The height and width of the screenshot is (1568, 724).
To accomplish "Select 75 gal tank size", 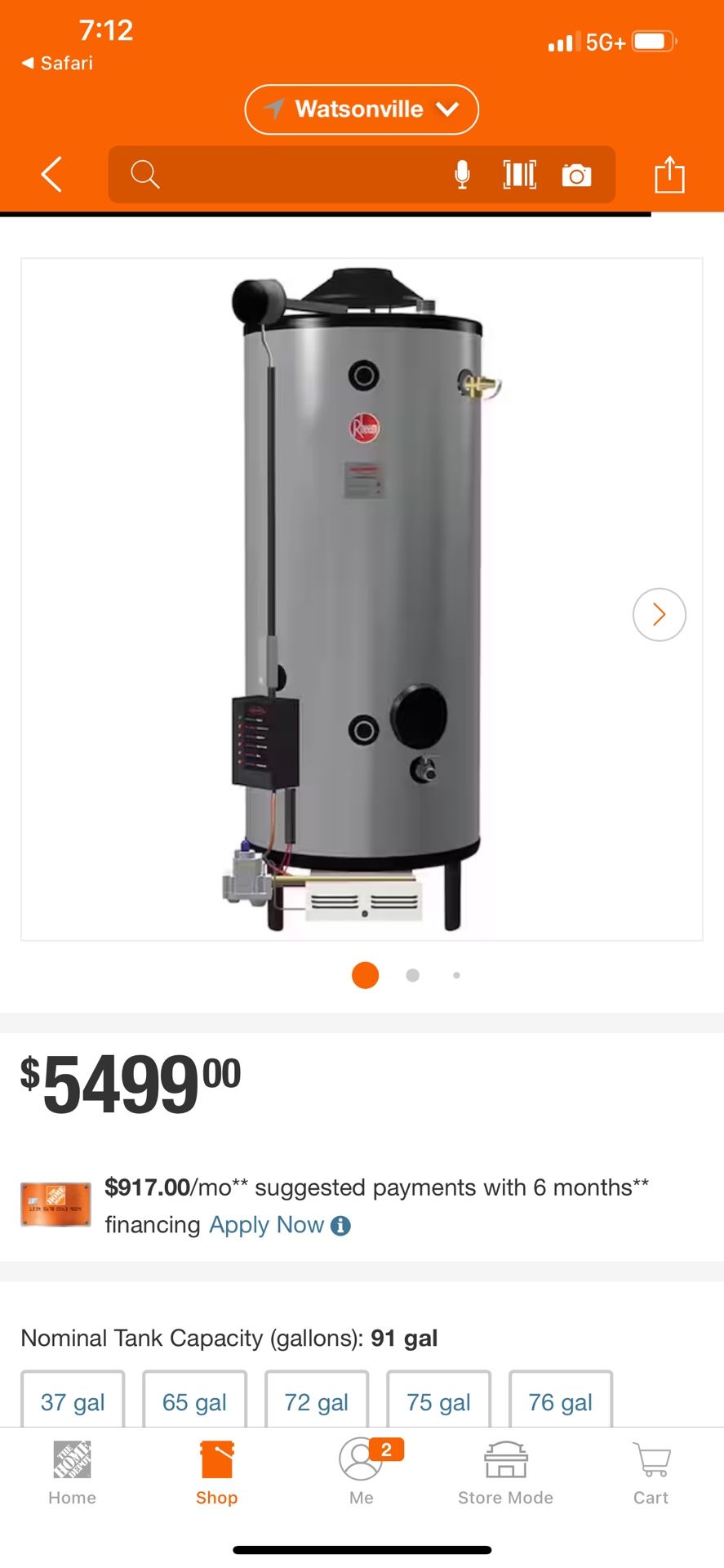I will [x=438, y=1401].
